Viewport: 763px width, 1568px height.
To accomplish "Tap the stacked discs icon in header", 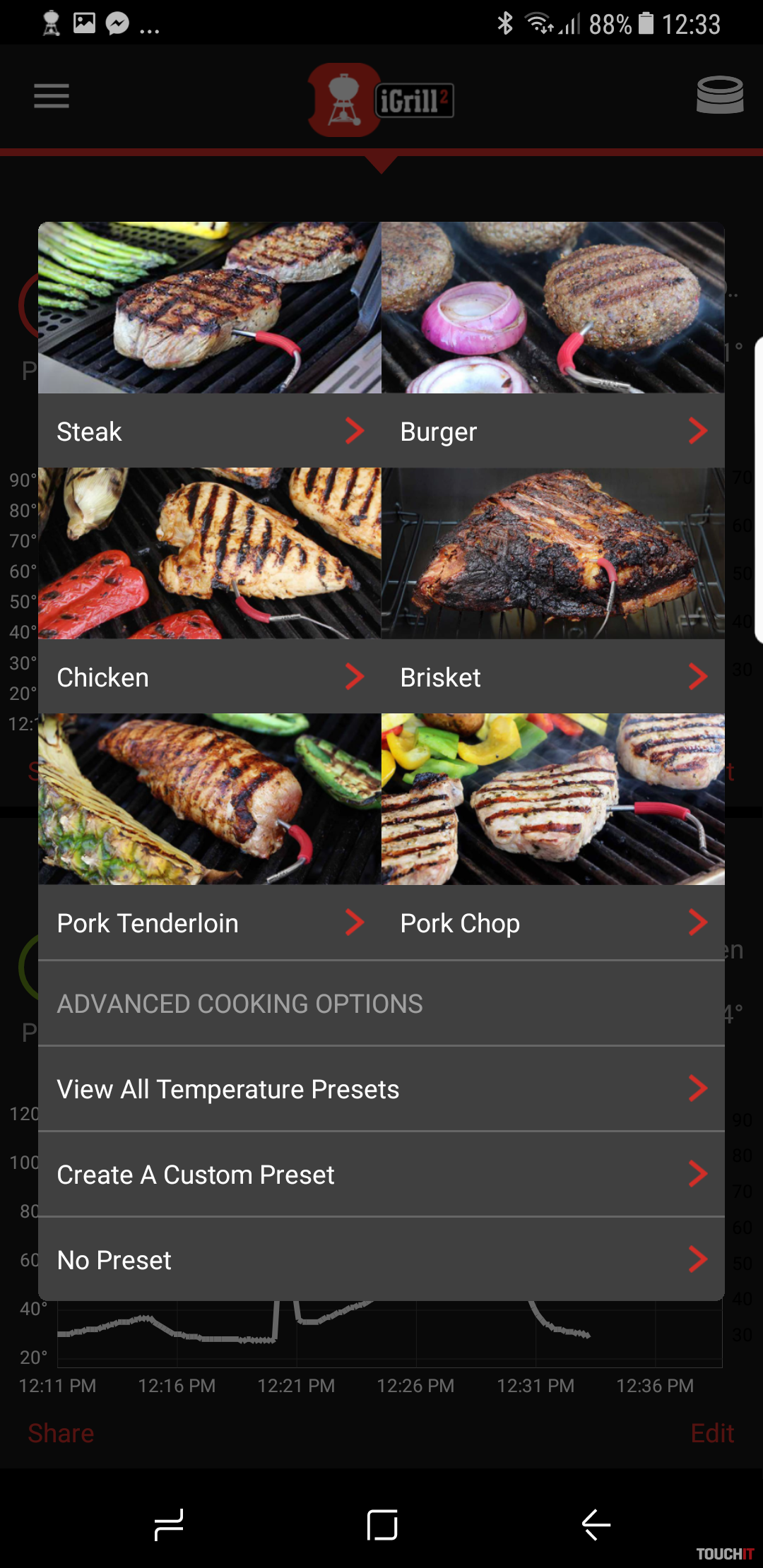I will click(x=719, y=95).
